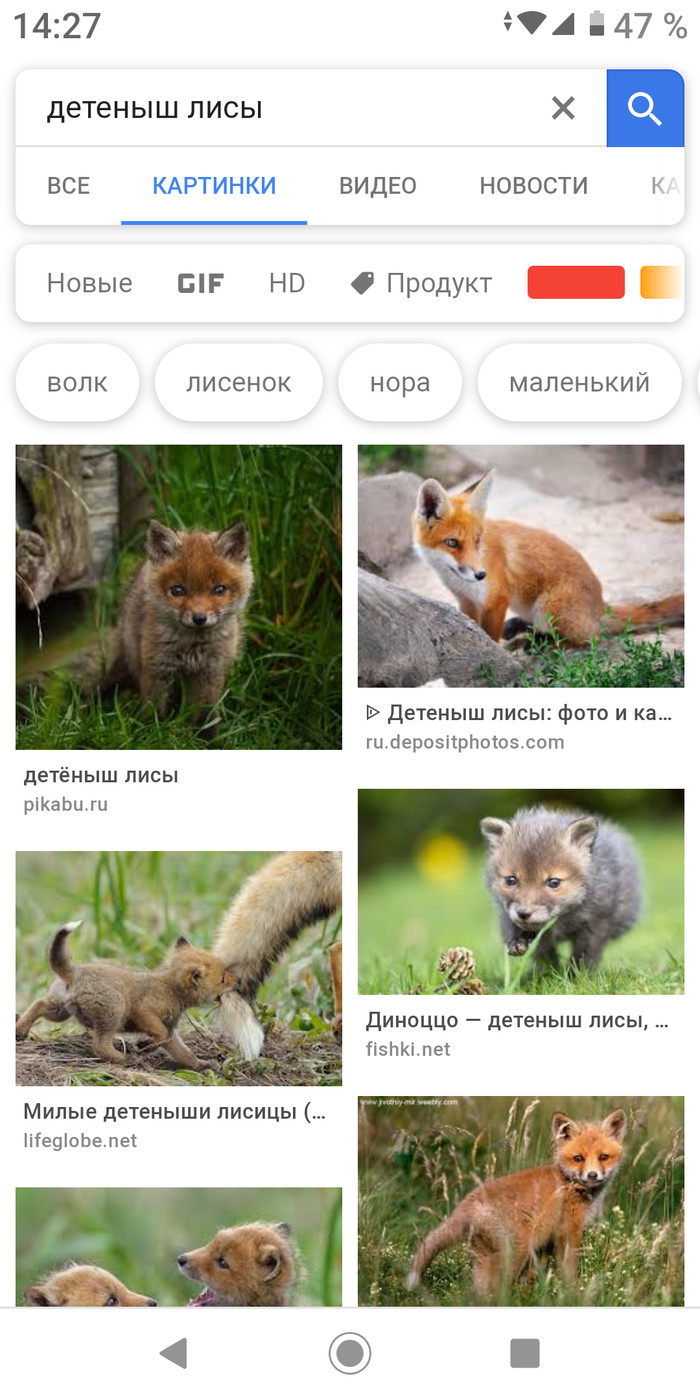Choose the маленький suggestion chip

tap(579, 382)
